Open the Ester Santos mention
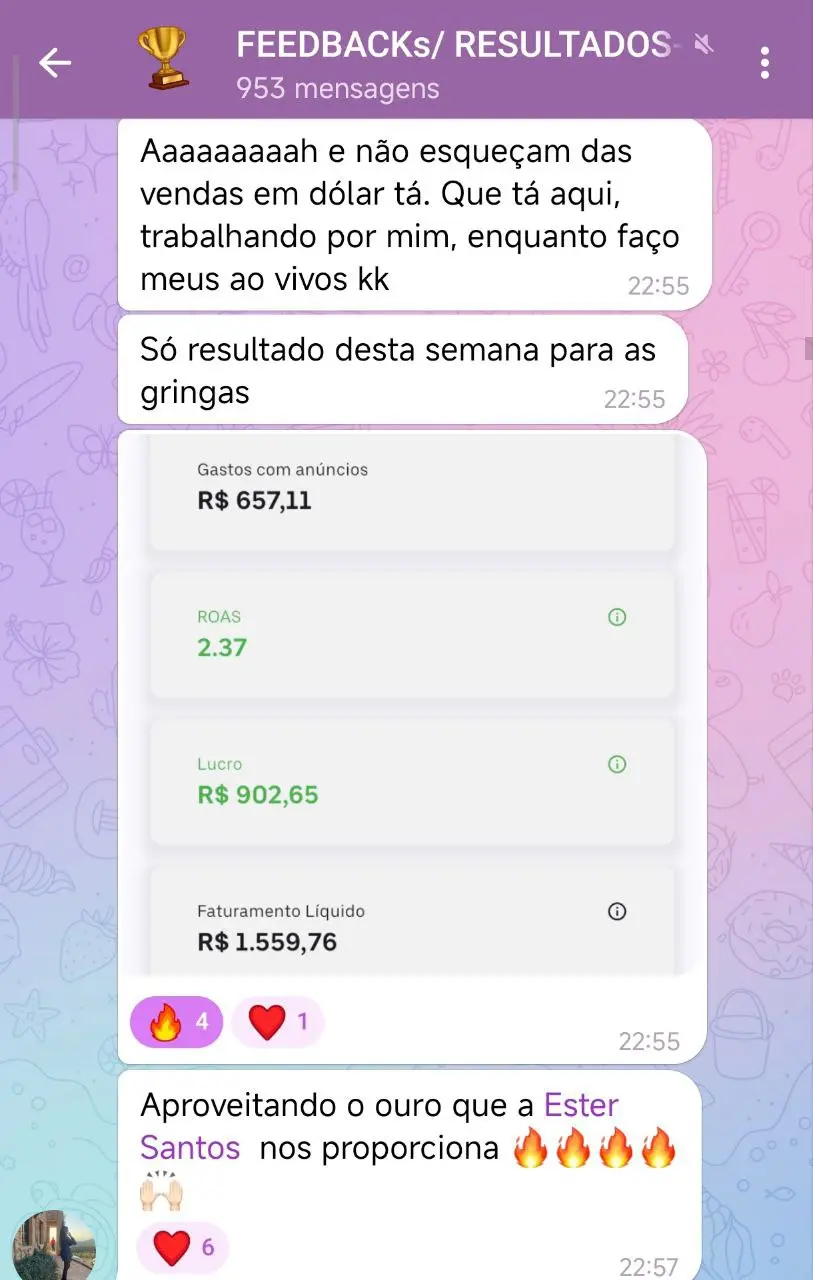 pyautogui.click(x=580, y=1106)
